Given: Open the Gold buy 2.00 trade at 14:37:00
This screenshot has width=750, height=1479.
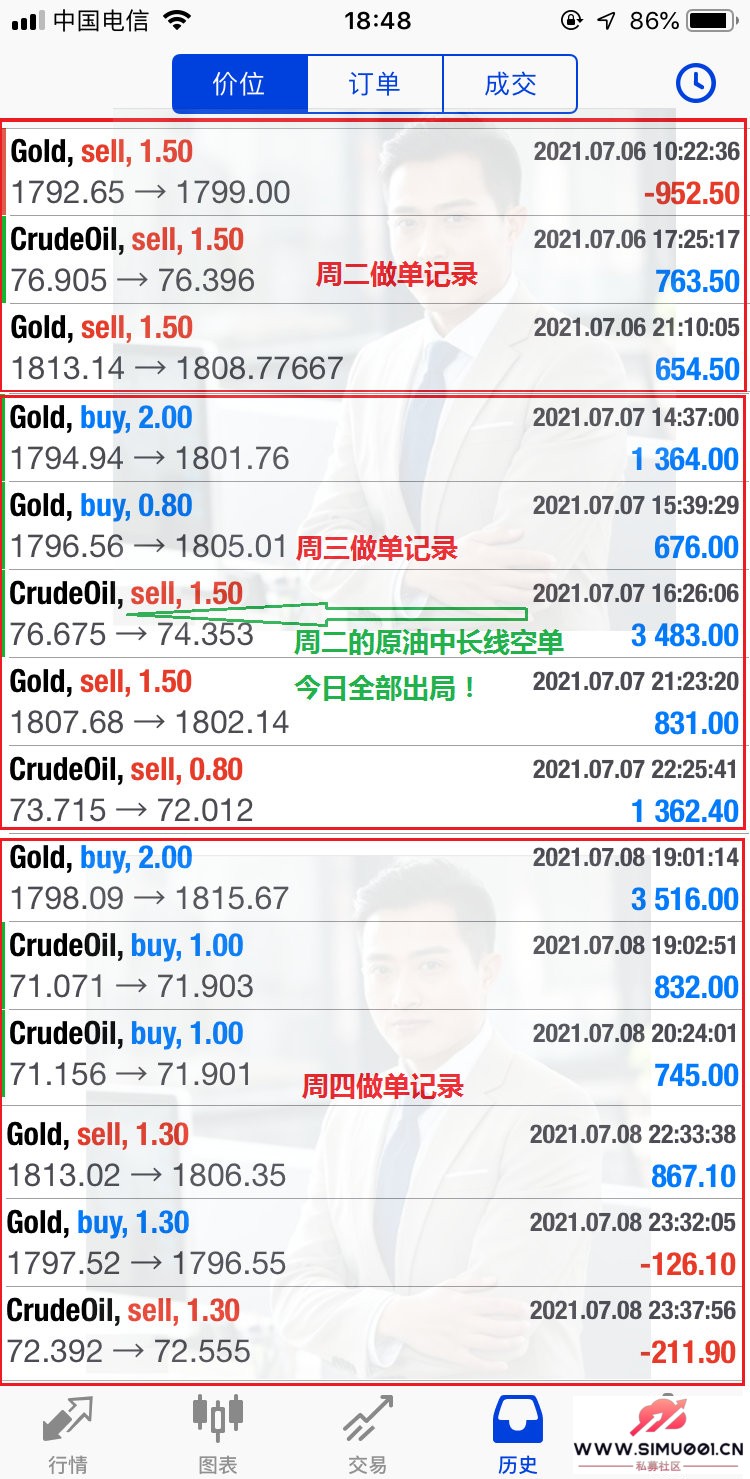Looking at the screenshot, I should pos(375,438).
